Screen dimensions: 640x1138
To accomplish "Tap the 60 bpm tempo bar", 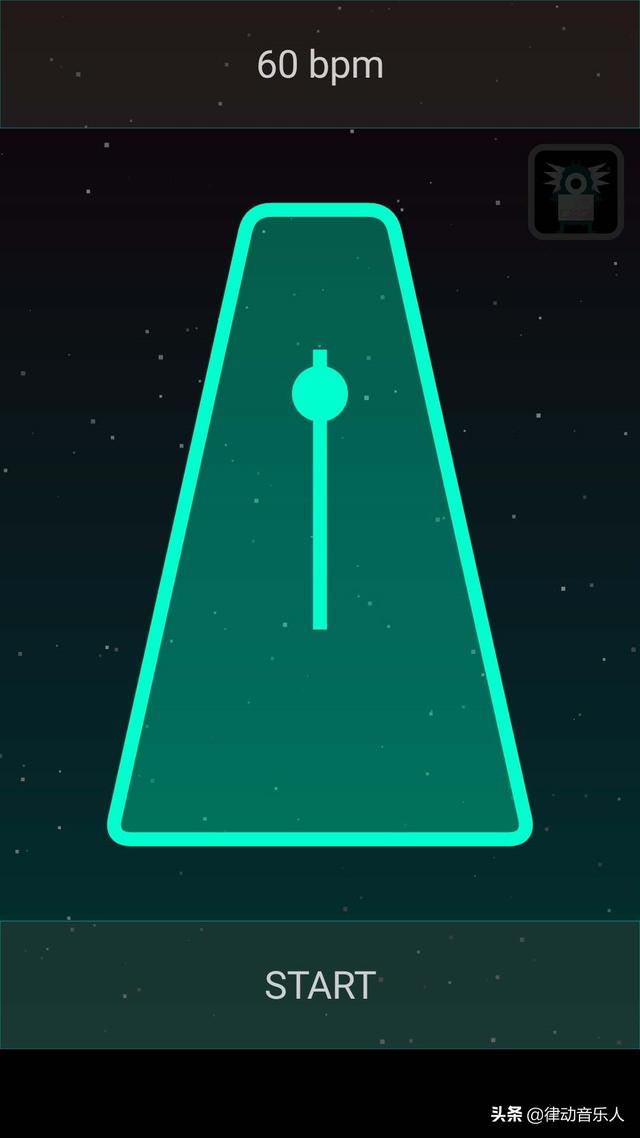I will tap(320, 65).
